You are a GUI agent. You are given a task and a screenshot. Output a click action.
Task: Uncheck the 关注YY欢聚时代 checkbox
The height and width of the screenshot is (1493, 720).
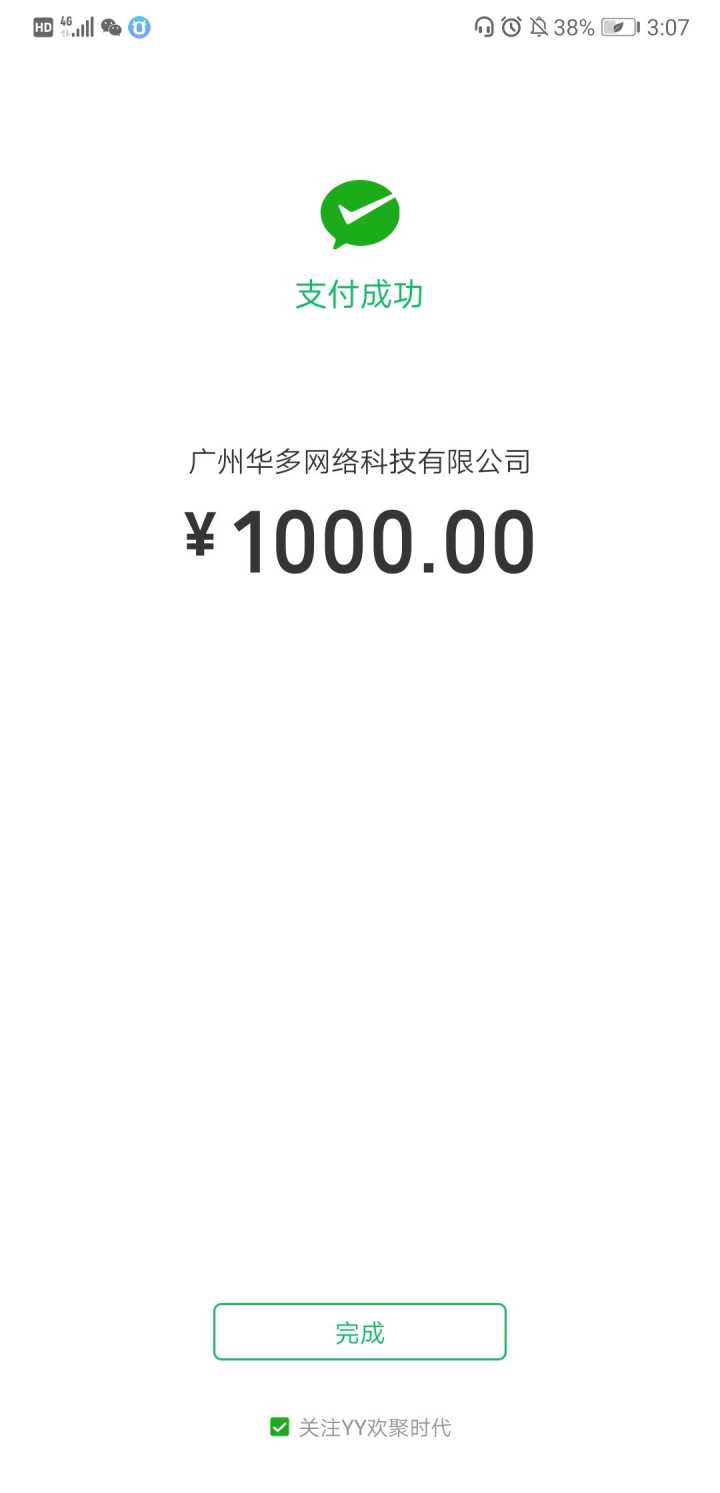(x=280, y=1427)
